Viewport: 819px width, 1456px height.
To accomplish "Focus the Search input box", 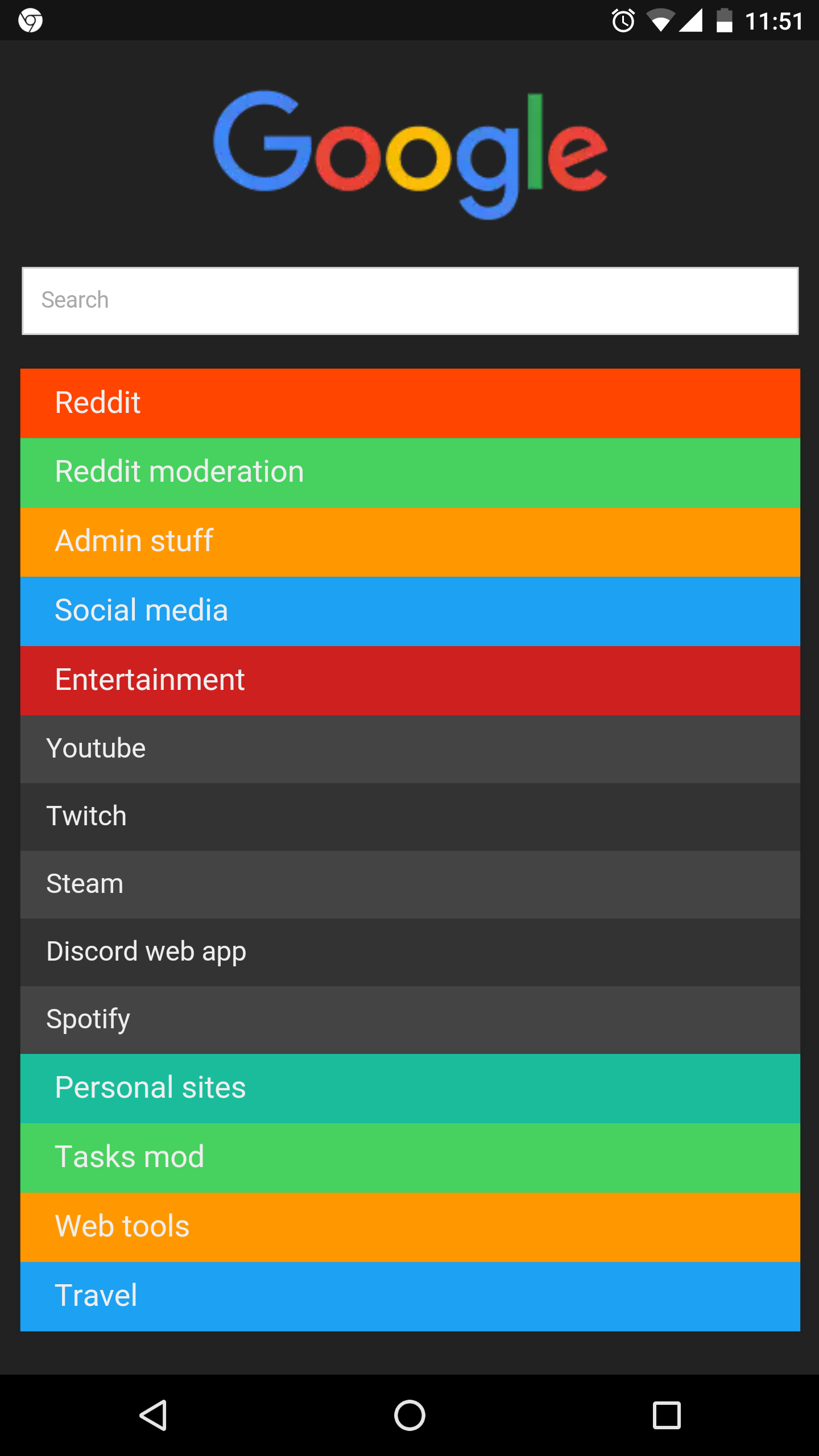I will [409, 300].
